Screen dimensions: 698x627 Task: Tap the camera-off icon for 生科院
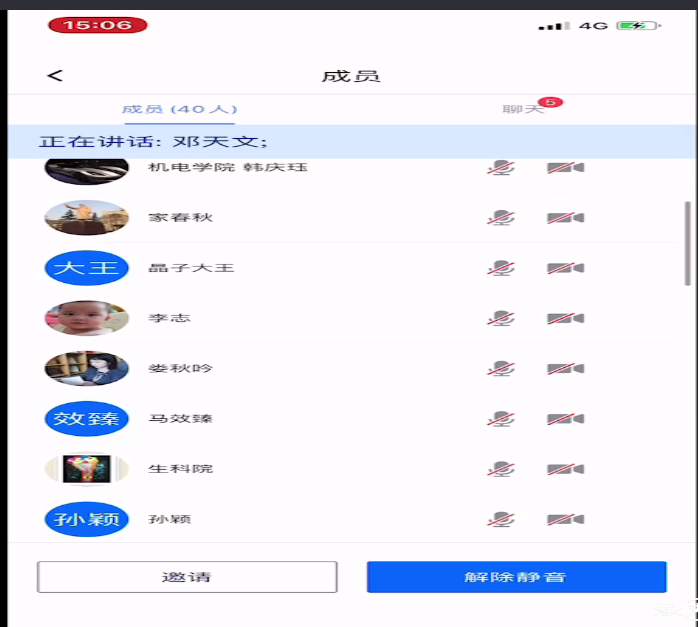coord(565,469)
